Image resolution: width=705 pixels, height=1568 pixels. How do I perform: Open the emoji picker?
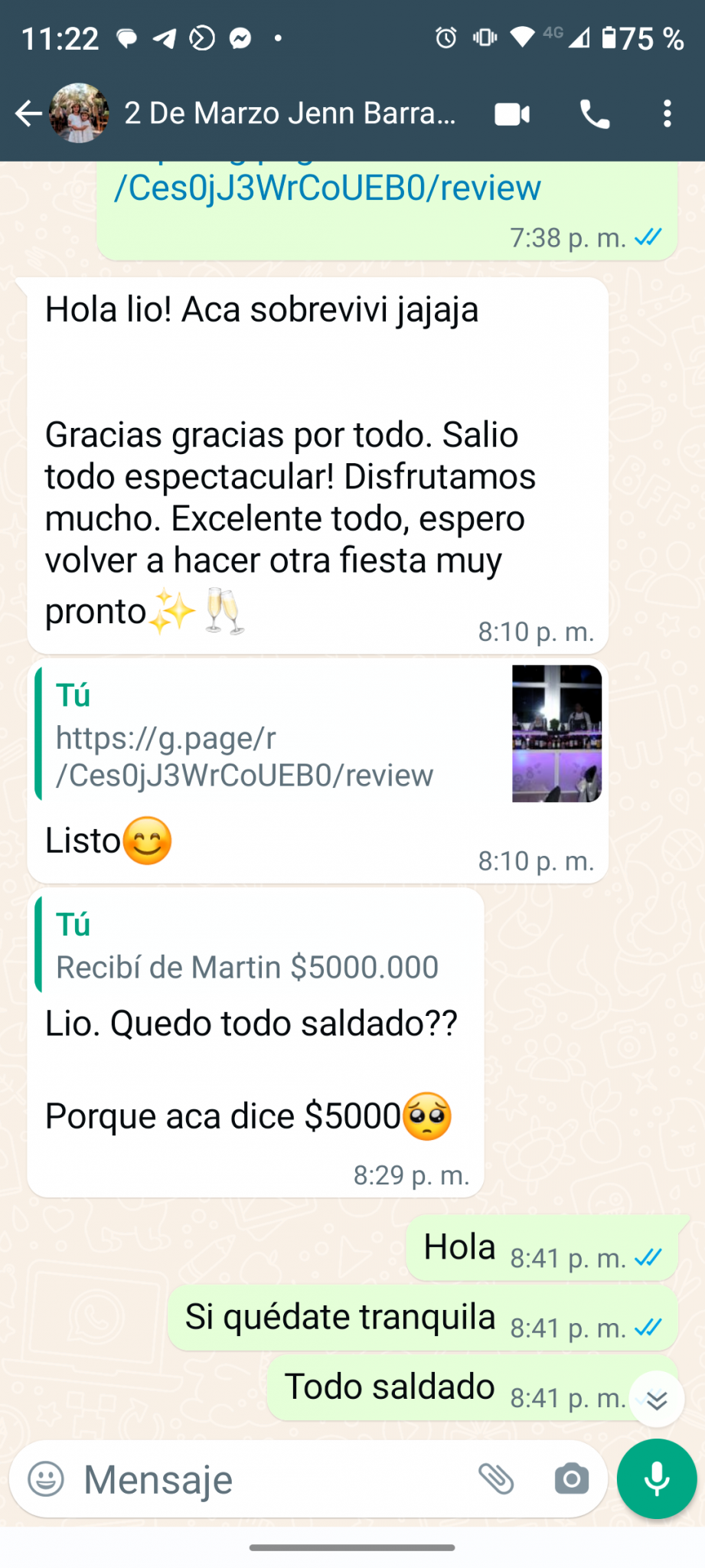click(46, 1478)
